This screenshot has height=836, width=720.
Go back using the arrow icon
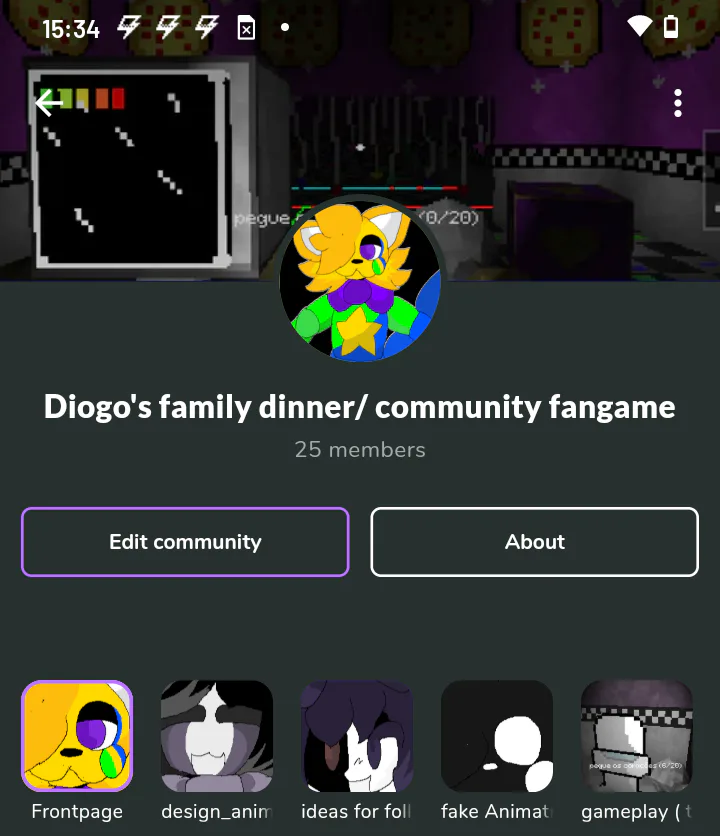pos(48,102)
